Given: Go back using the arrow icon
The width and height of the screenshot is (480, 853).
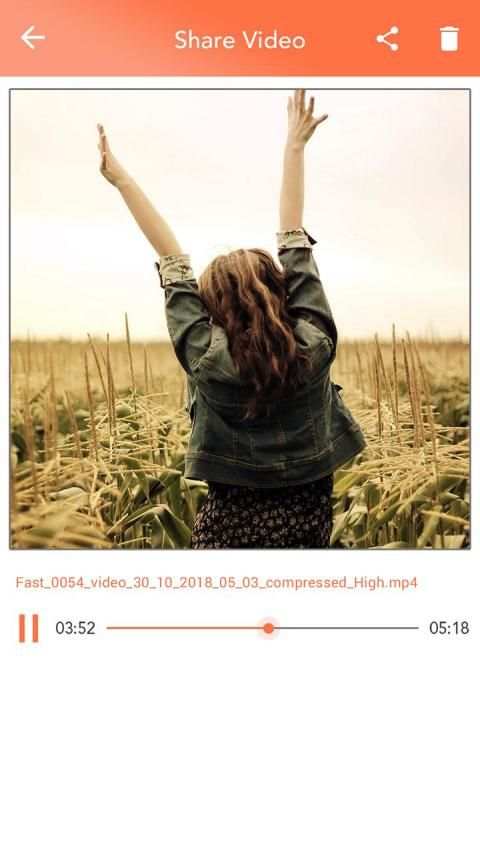Looking at the screenshot, I should (x=33, y=38).
